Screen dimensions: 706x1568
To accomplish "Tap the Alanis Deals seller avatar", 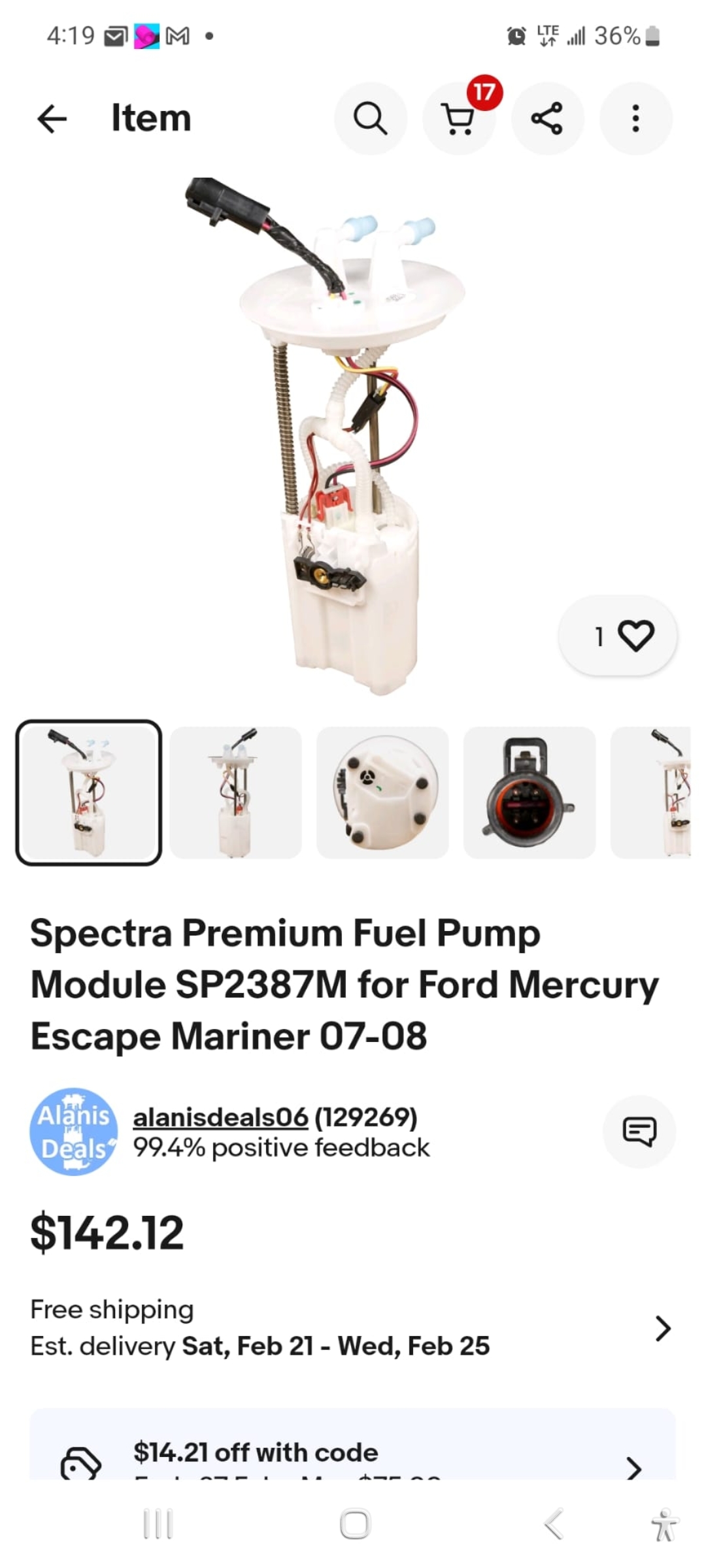I will click(74, 1132).
